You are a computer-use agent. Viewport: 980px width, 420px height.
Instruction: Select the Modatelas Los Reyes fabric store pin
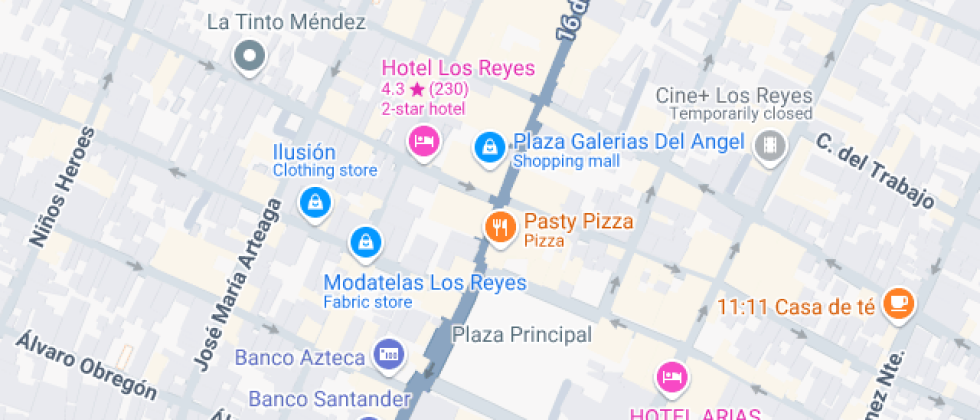pyautogui.click(x=365, y=241)
